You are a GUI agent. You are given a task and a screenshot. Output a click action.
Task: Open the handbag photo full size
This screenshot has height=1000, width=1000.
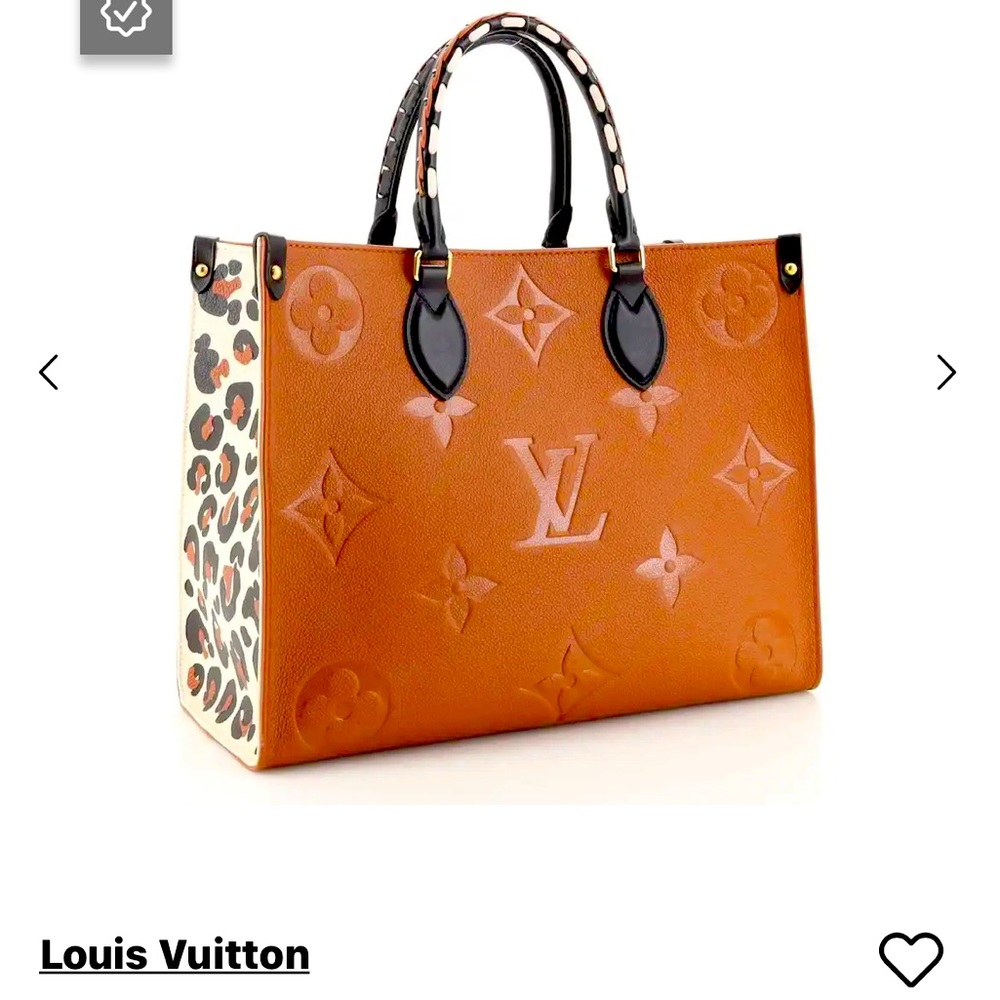(x=500, y=450)
